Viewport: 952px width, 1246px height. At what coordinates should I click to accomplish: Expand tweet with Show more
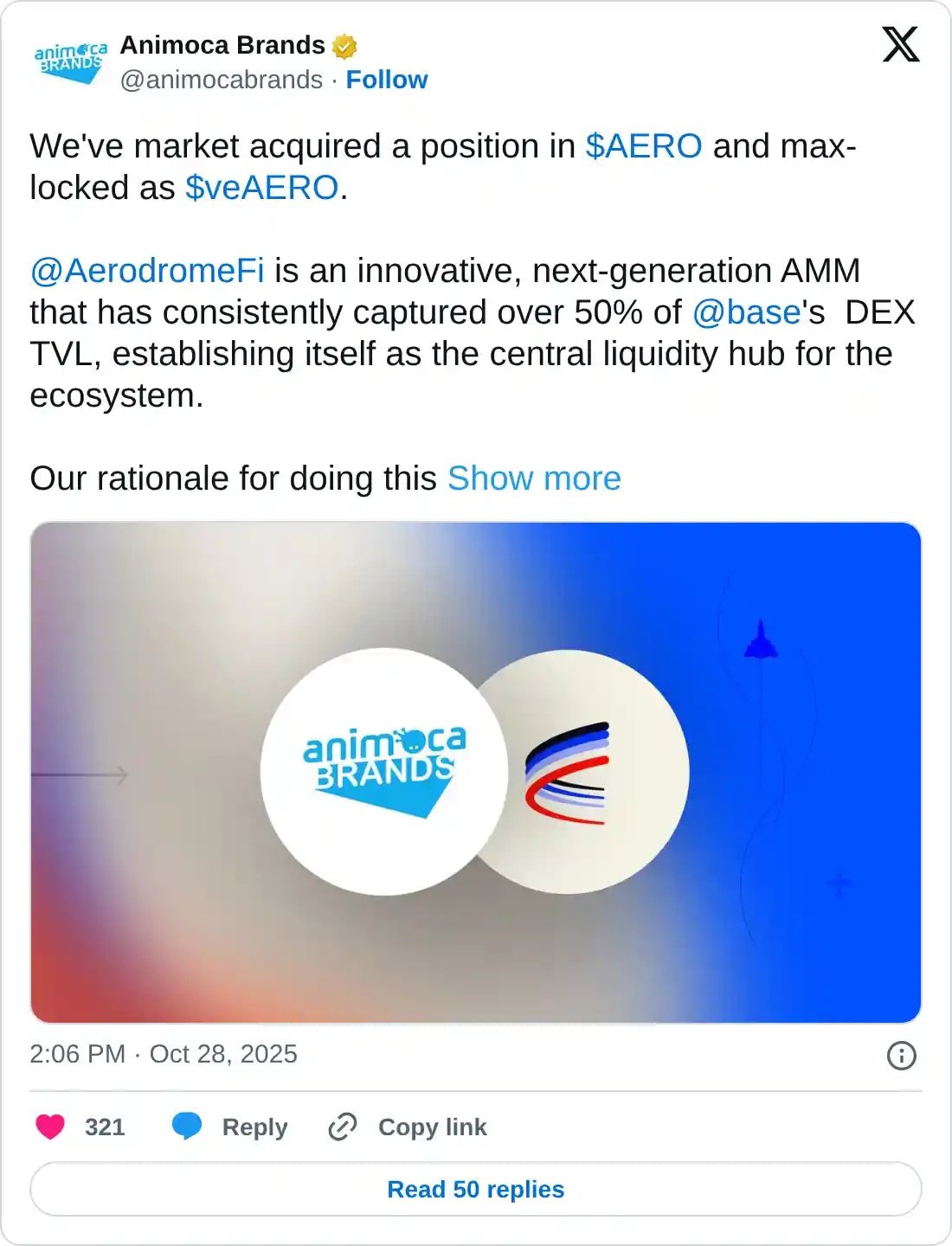[534, 478]
